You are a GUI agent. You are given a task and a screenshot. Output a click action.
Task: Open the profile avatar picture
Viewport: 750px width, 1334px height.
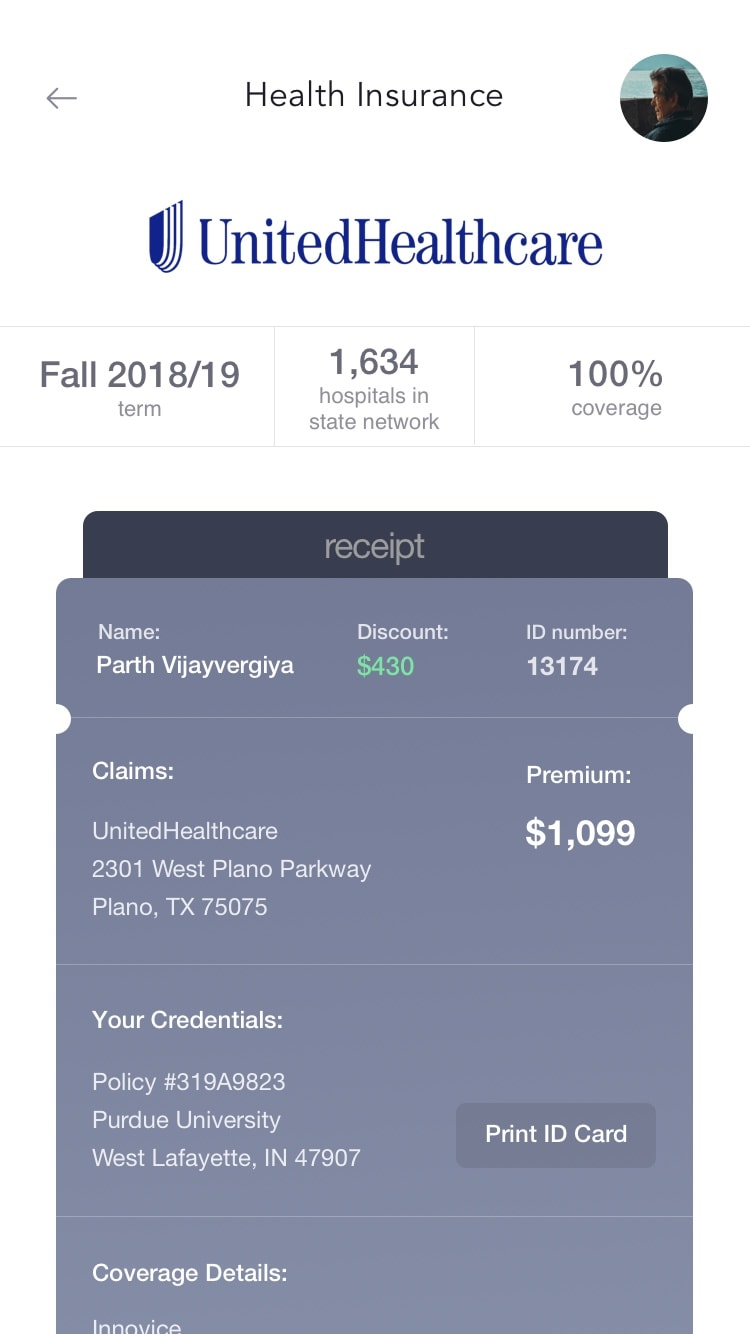coord(664,98)
